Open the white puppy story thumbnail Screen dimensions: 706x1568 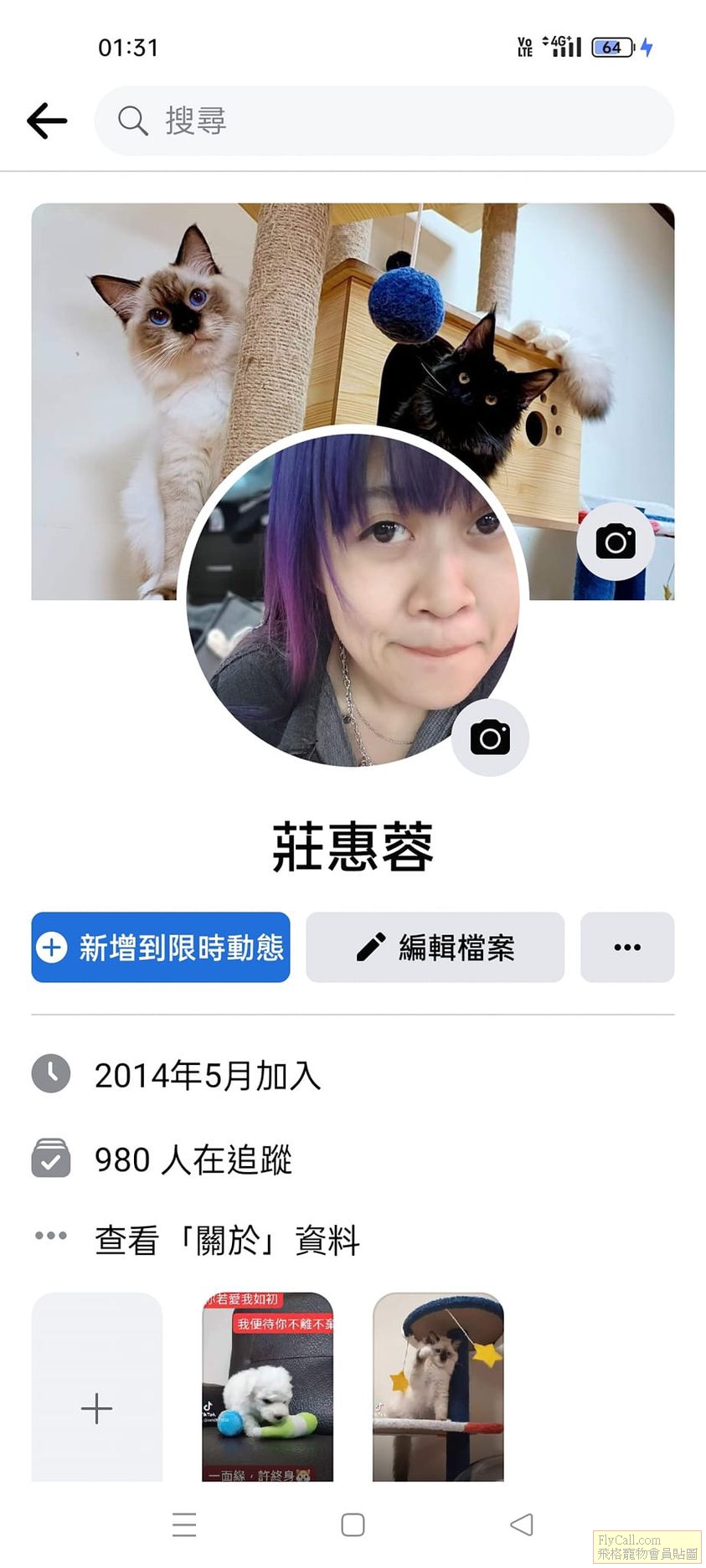(267, 1386)
